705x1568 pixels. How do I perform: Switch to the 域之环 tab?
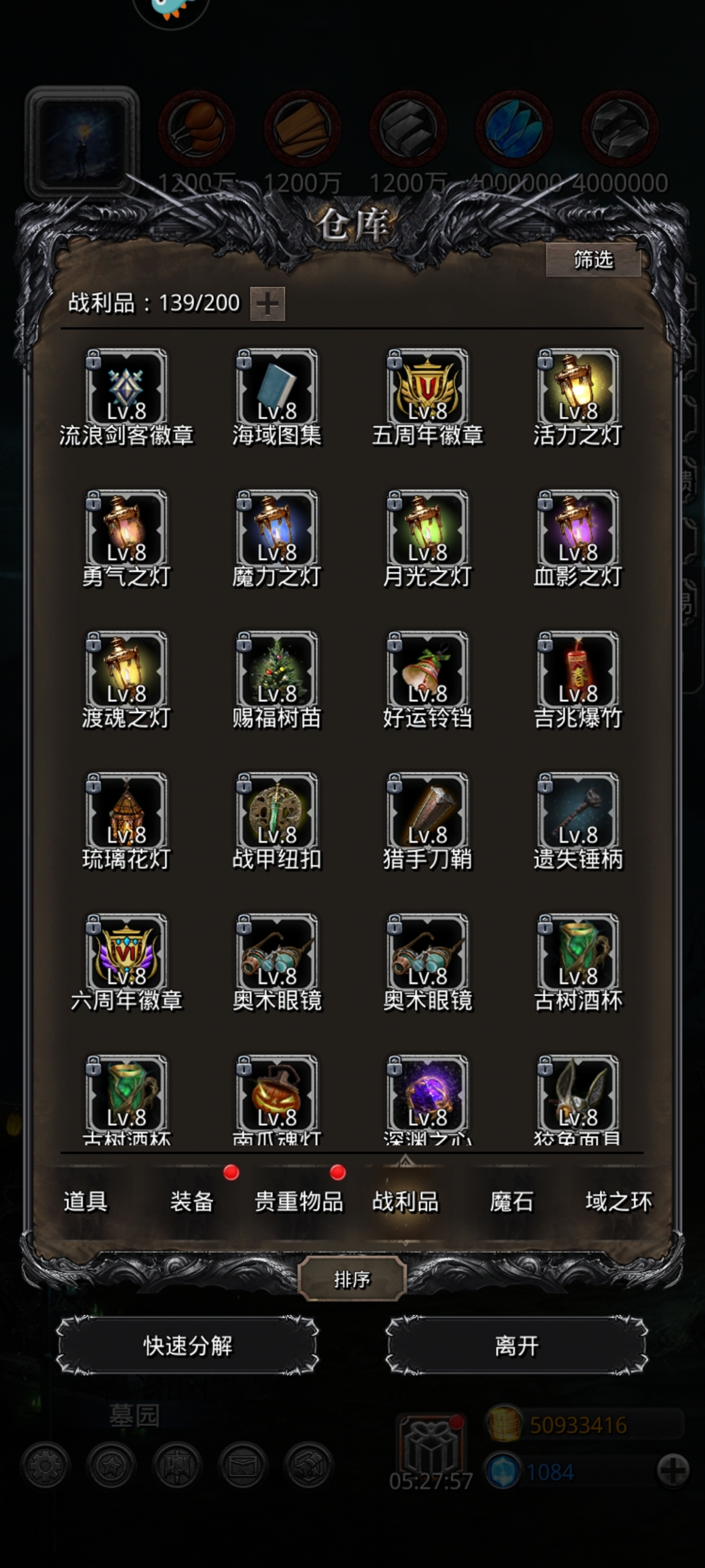coord(618,1201)
